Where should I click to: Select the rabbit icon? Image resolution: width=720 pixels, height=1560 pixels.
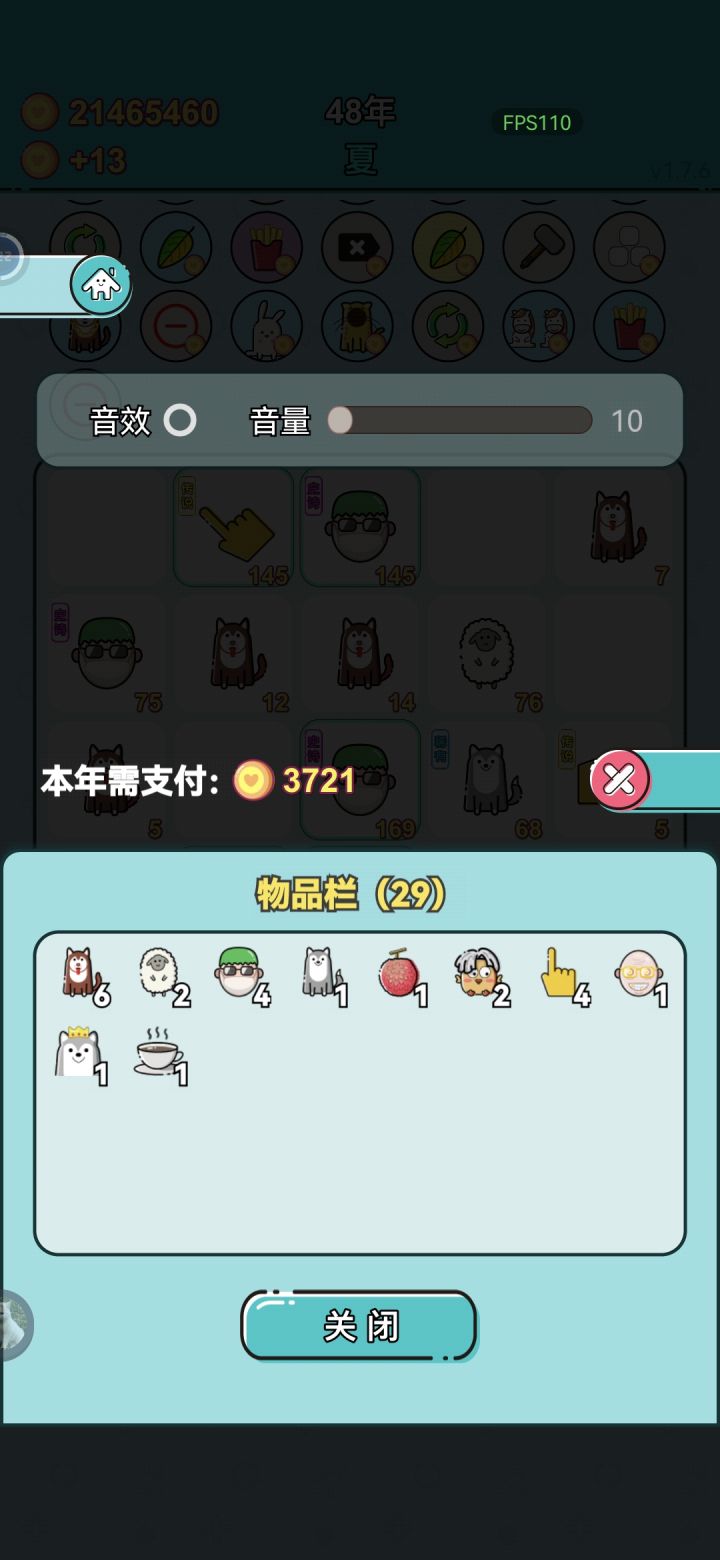(x=267, y=327)
